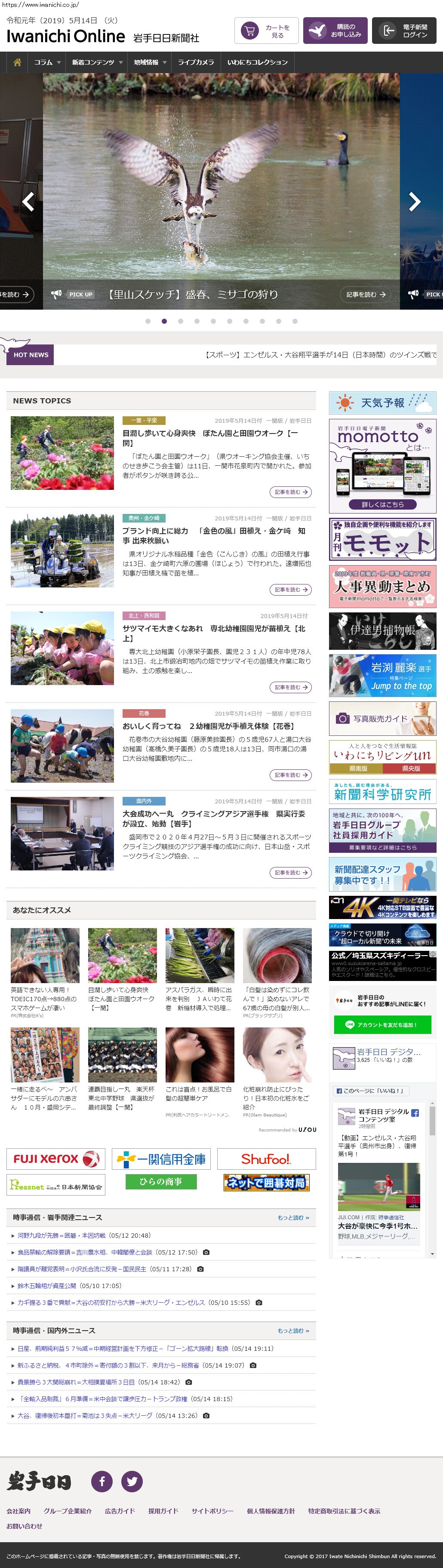Tap the 写真販売ガイド banner
The height and width of the screenshot is (1568, 443).
point(382,719)
